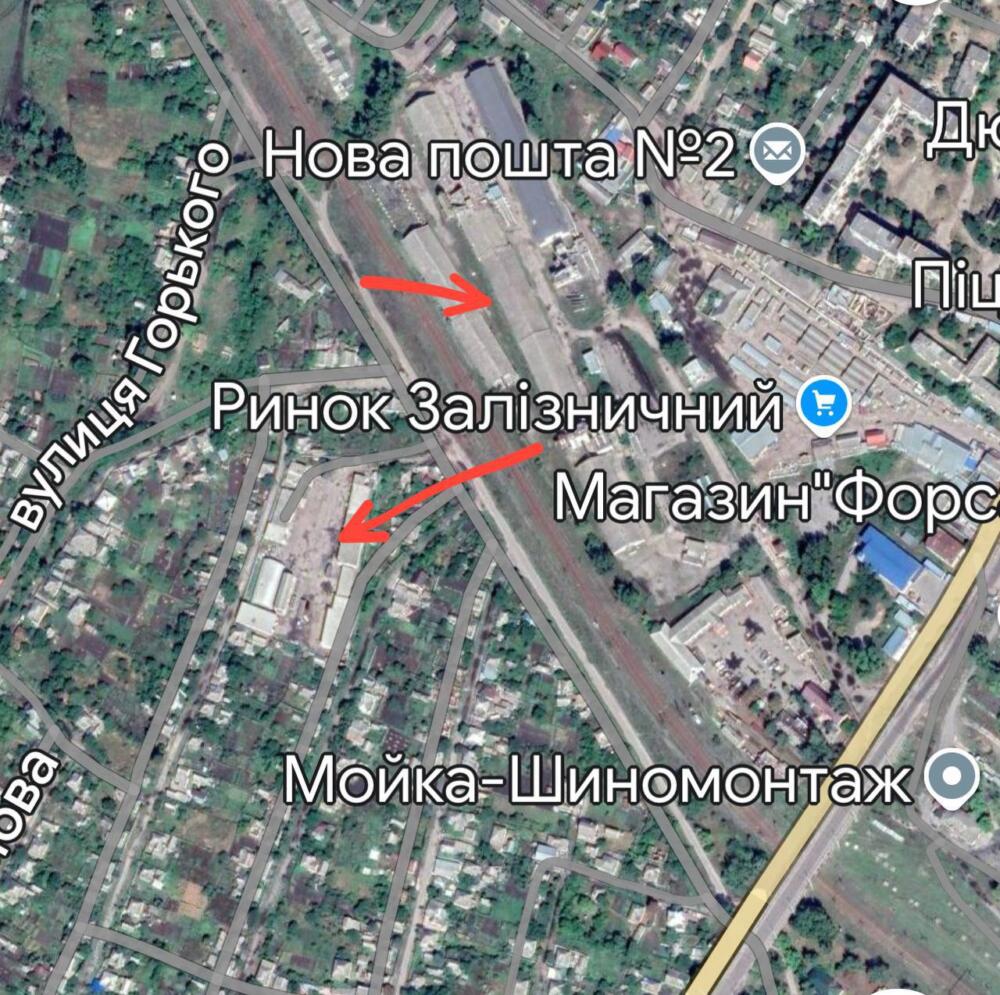Open the Мойка-Шиномонтаж location pin

(x=954, y=777)
